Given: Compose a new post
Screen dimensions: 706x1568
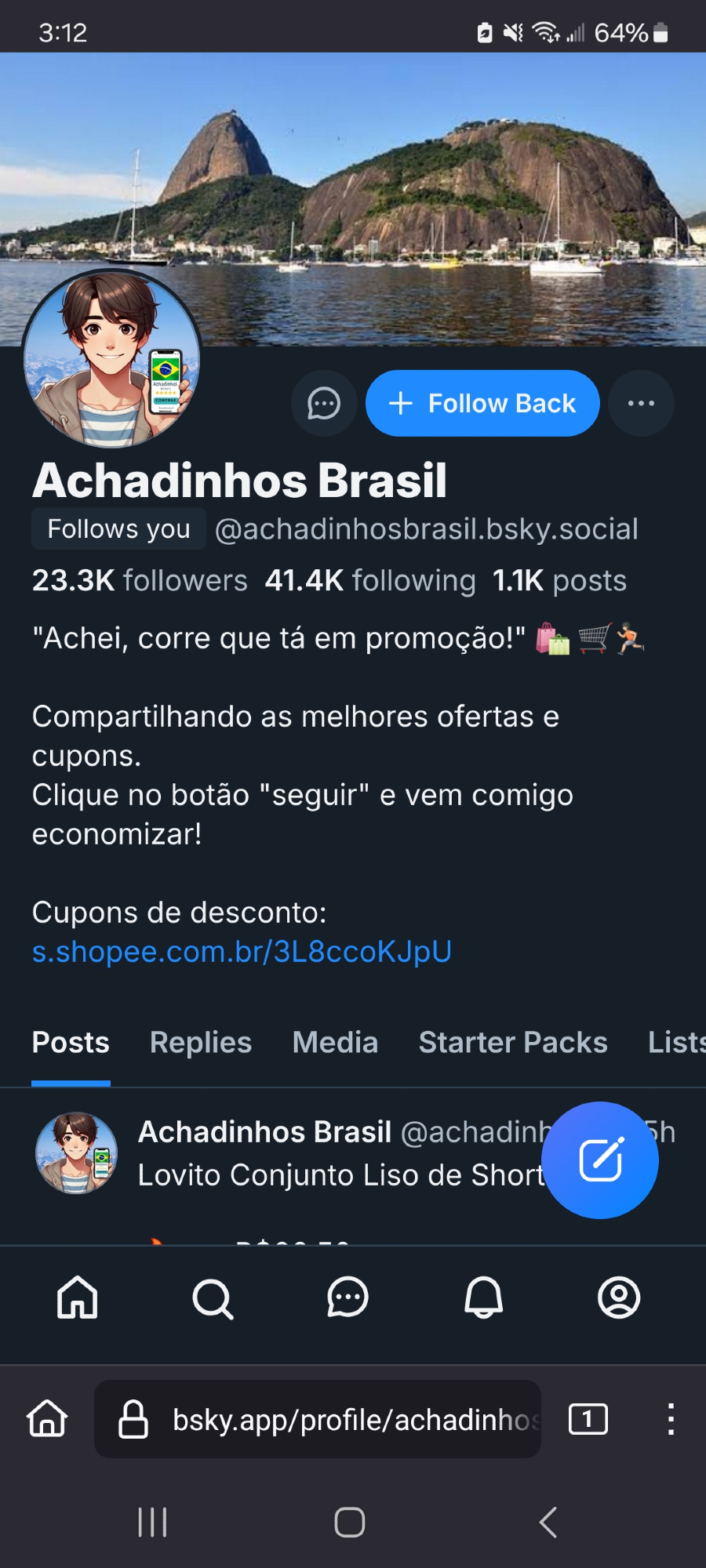Looking at the screenshot, I should (600, 1160).
